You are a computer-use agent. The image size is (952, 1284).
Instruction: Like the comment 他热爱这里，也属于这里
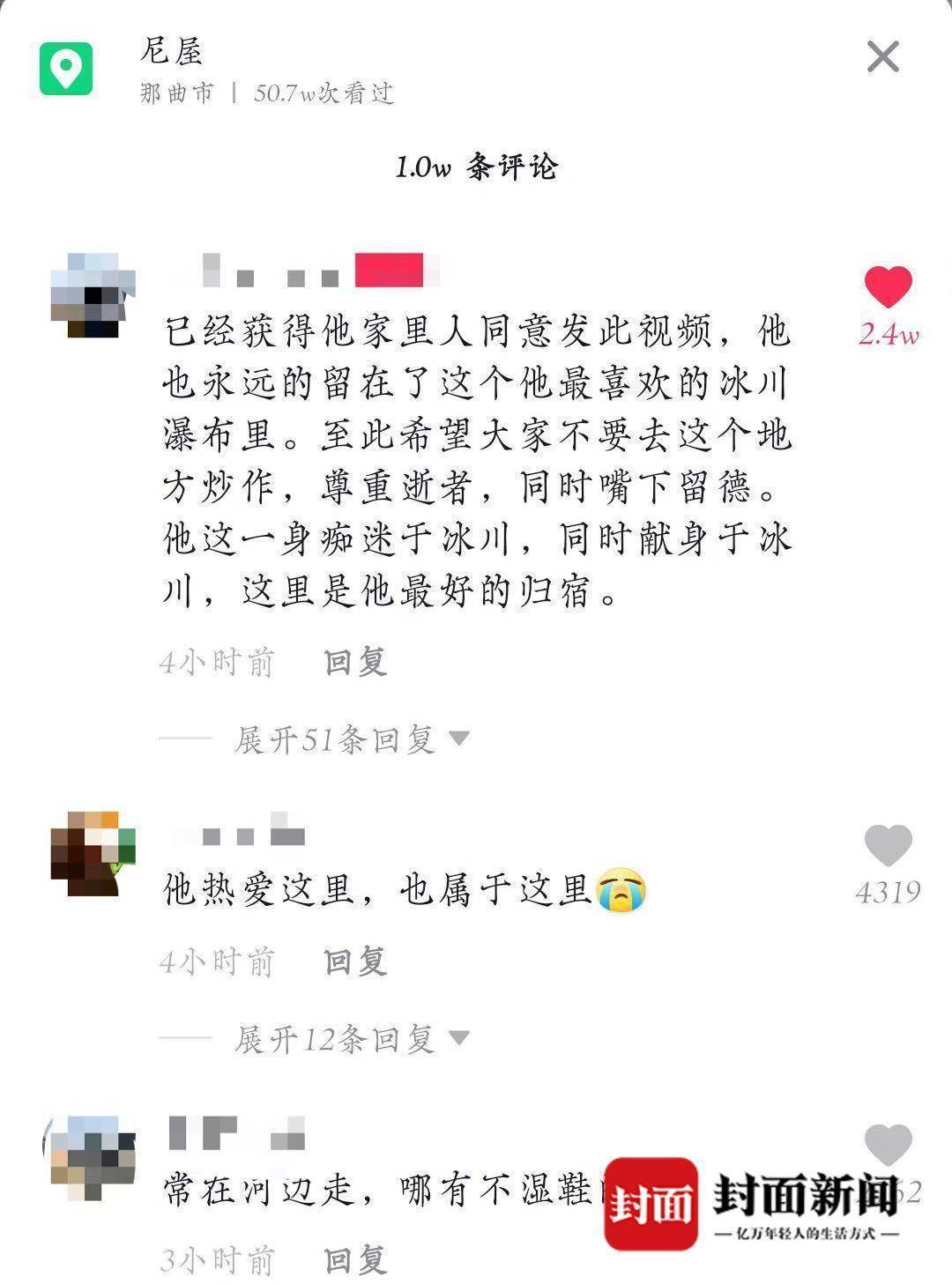888,846
